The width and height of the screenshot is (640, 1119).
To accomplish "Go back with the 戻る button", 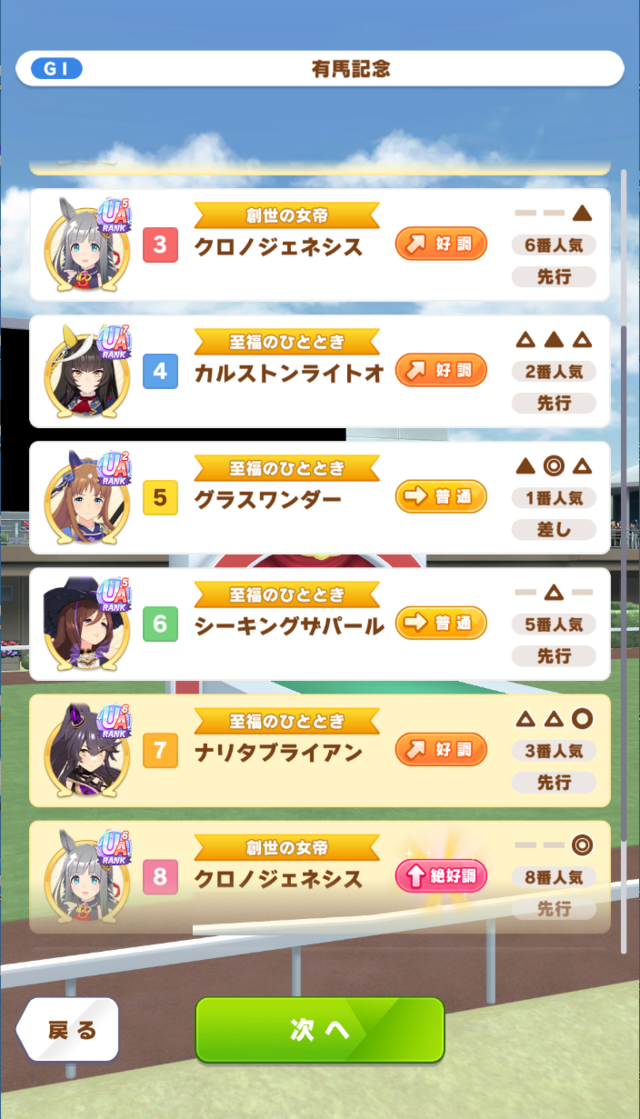I will 70,1029.
